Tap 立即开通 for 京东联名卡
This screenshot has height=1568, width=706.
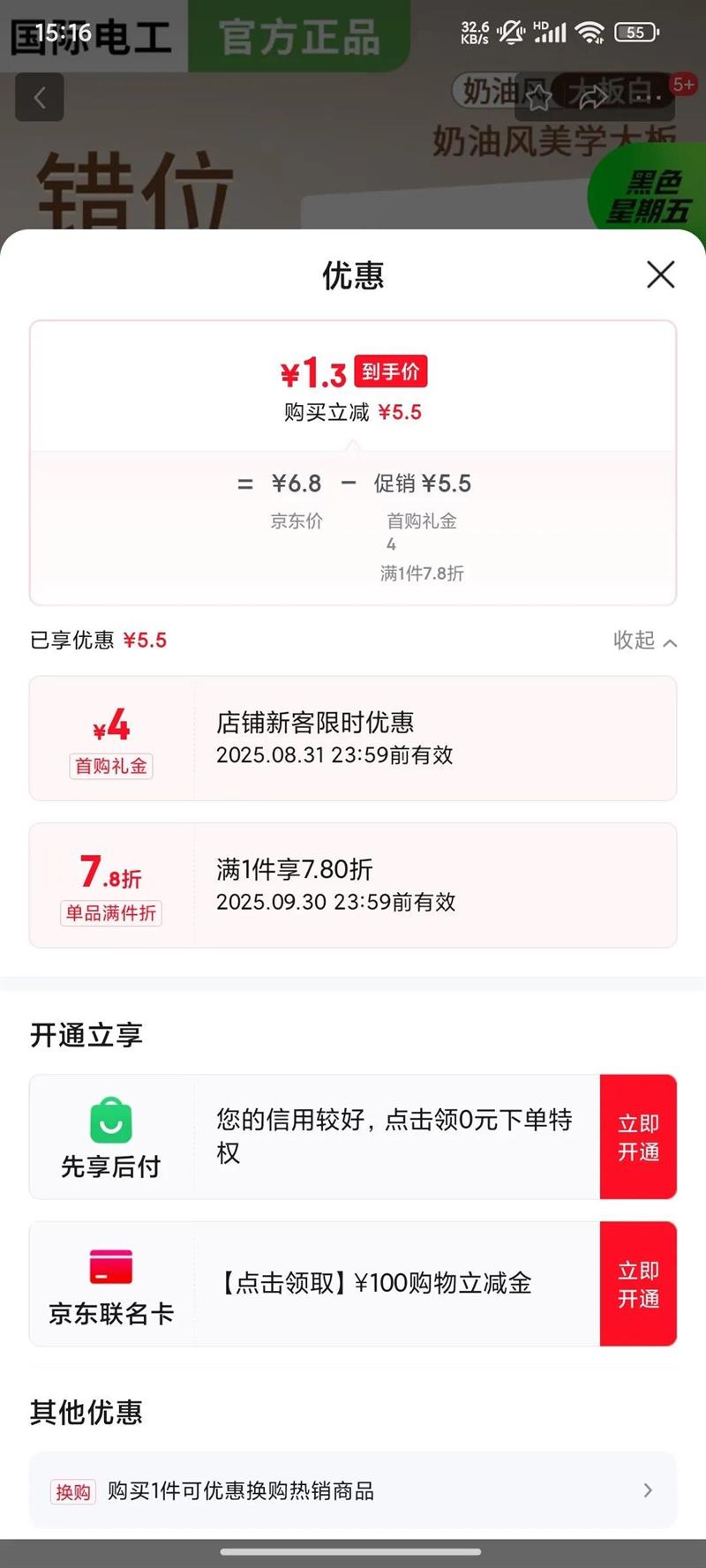pyautogui.click(x=638, y=1284)
